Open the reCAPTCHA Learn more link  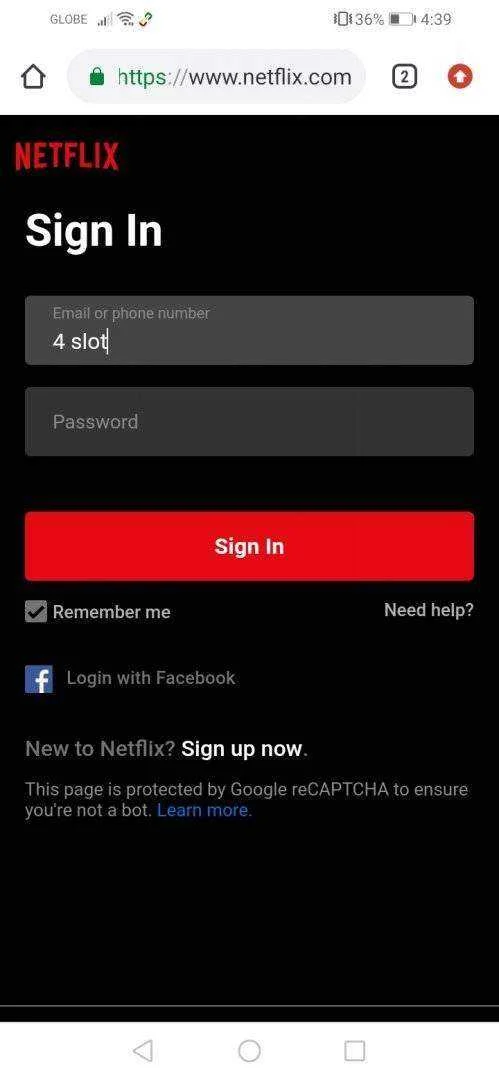click(204, 810)
